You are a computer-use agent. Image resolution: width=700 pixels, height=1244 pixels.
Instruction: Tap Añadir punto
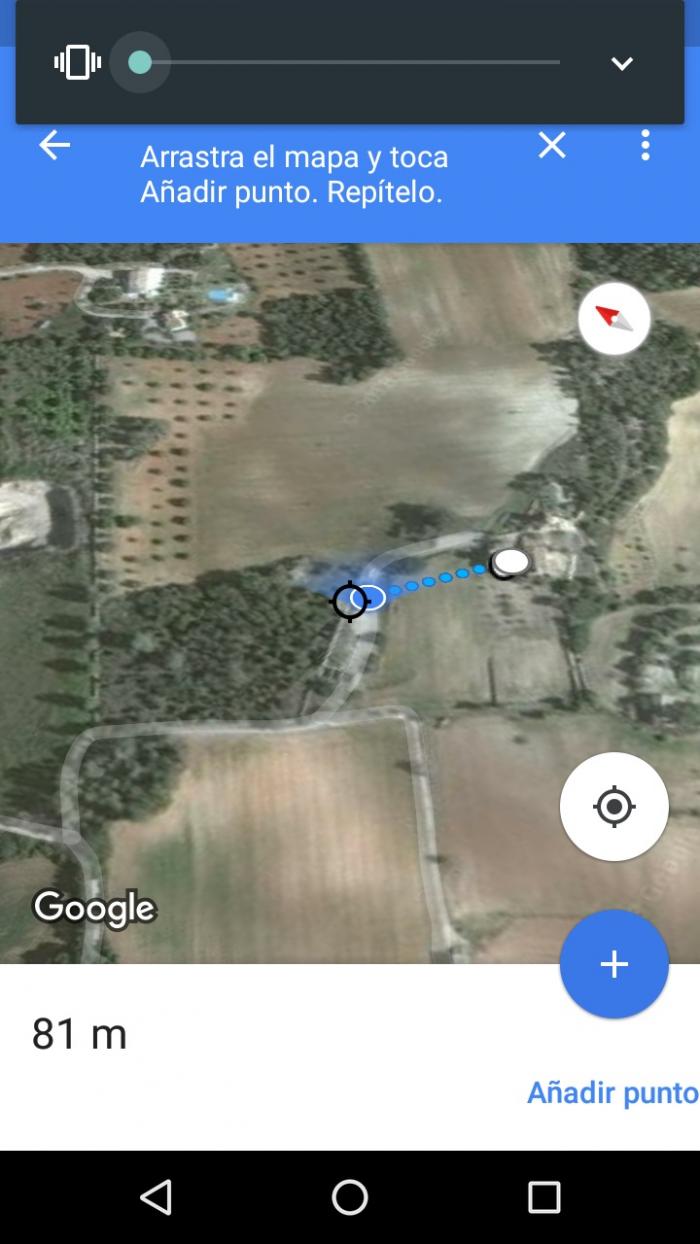613,1093
